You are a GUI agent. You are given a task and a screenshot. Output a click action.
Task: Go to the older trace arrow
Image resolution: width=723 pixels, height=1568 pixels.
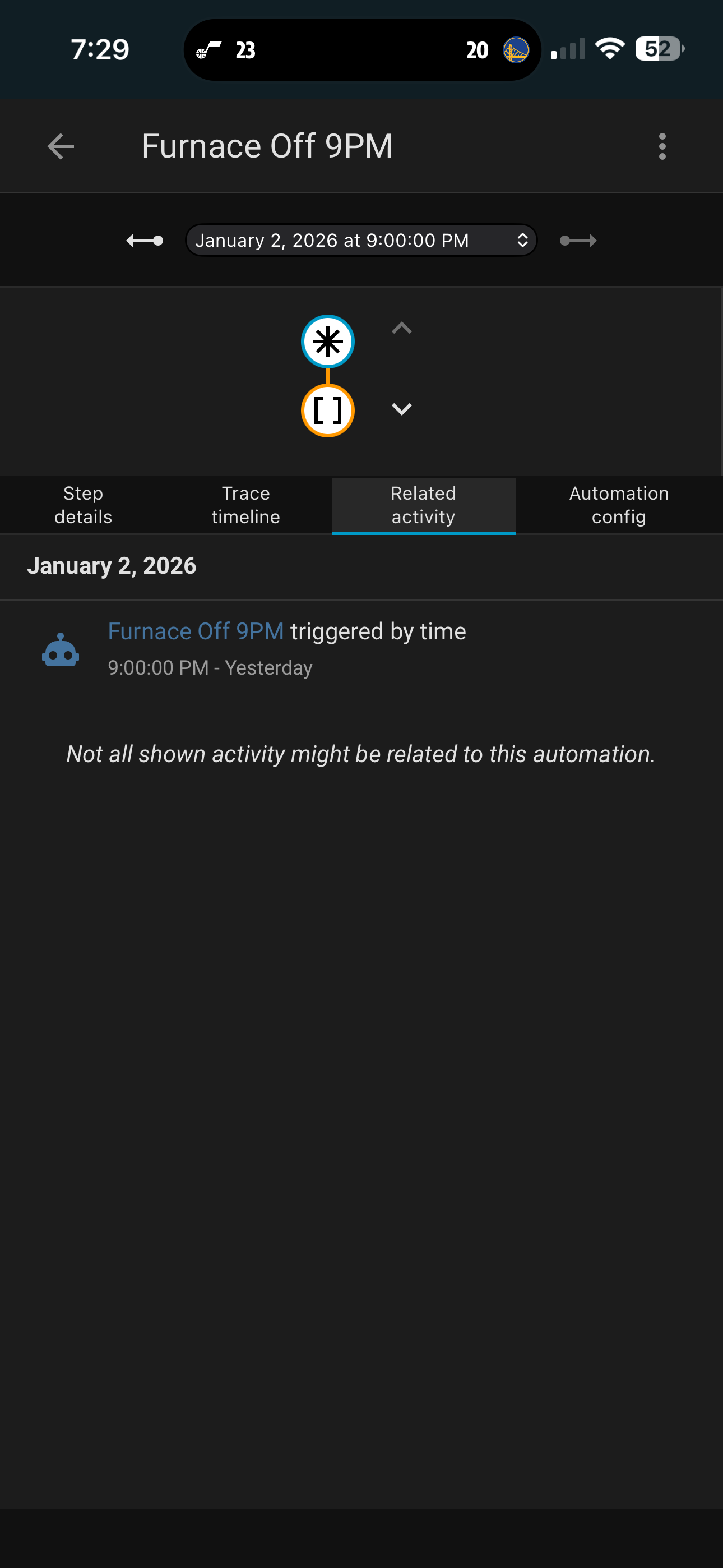tap(144, 241)
